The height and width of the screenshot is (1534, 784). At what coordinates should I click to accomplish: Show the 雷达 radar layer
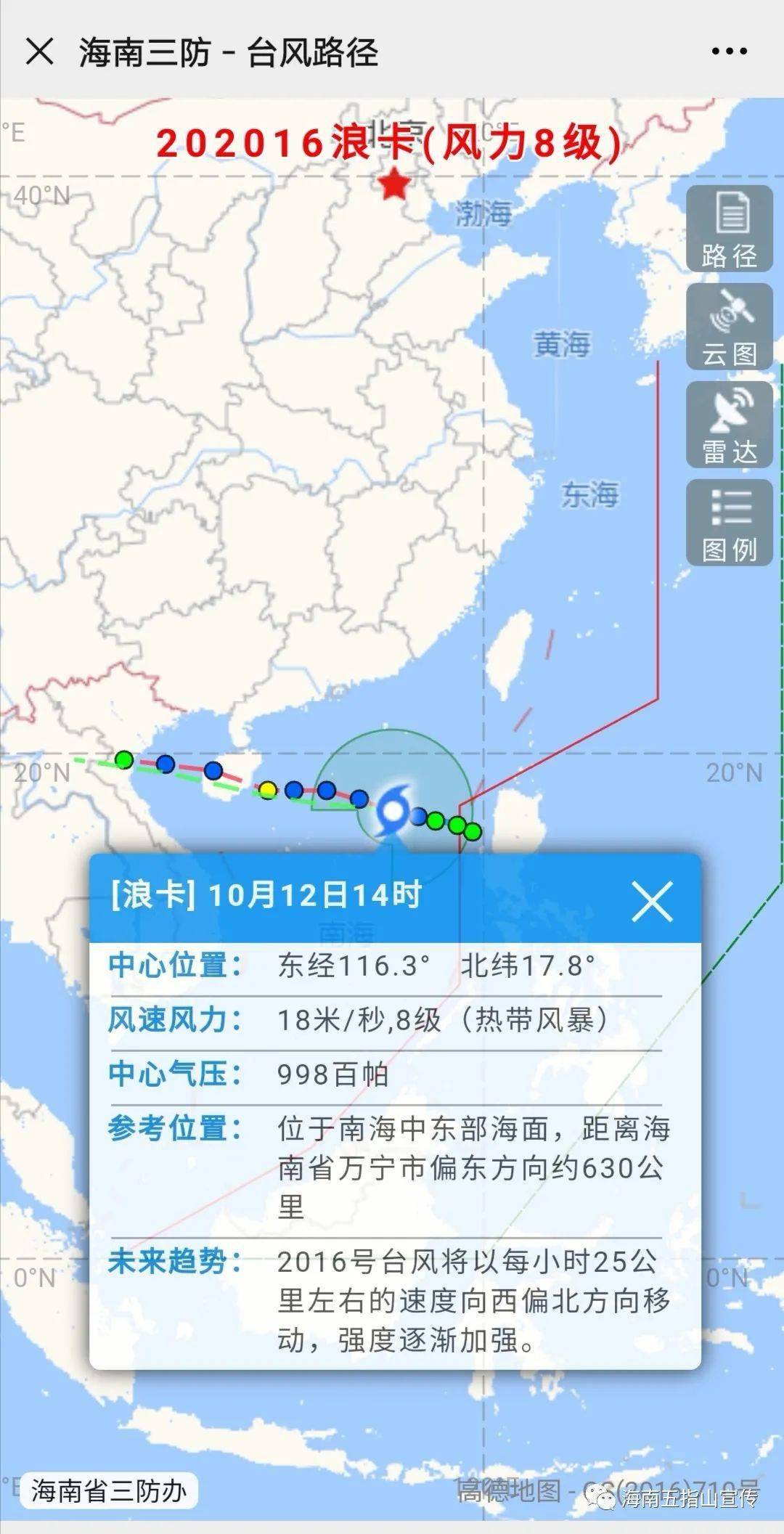point(729,425)
